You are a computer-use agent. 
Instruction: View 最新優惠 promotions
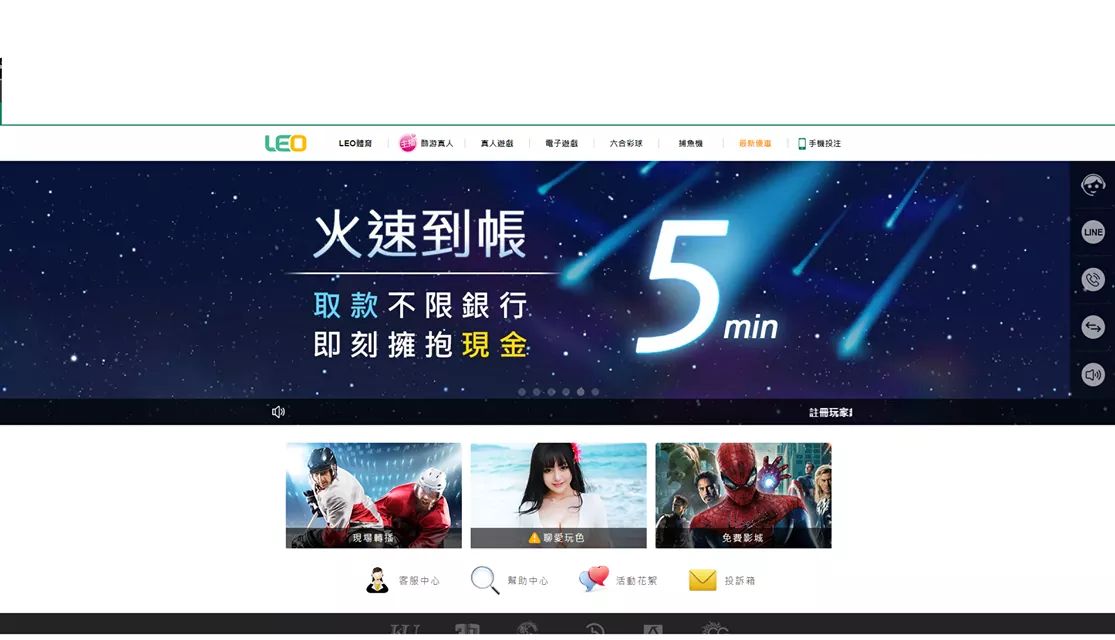click(x=755, y=144)
